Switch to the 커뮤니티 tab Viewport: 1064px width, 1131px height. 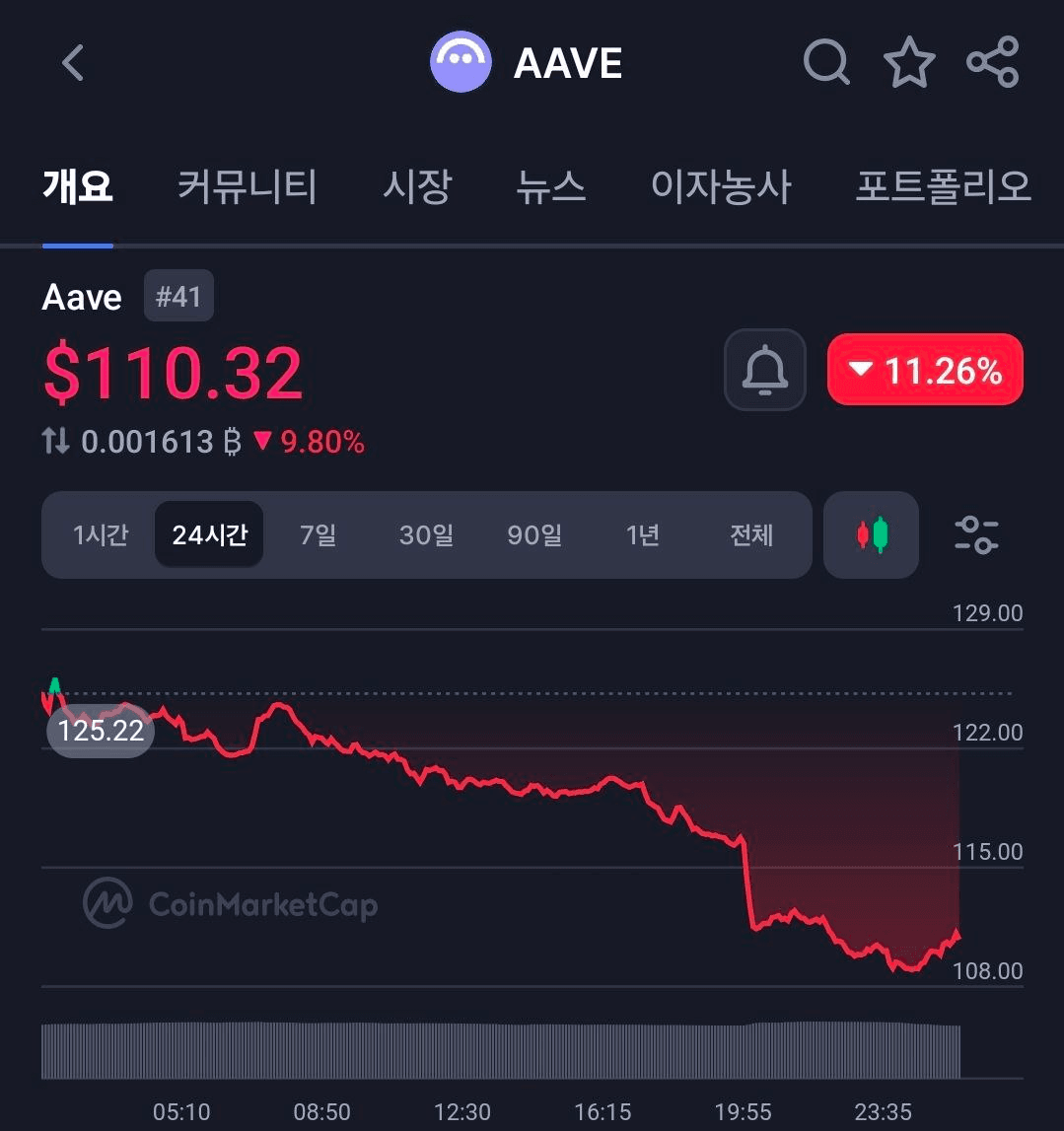(247, 185)
